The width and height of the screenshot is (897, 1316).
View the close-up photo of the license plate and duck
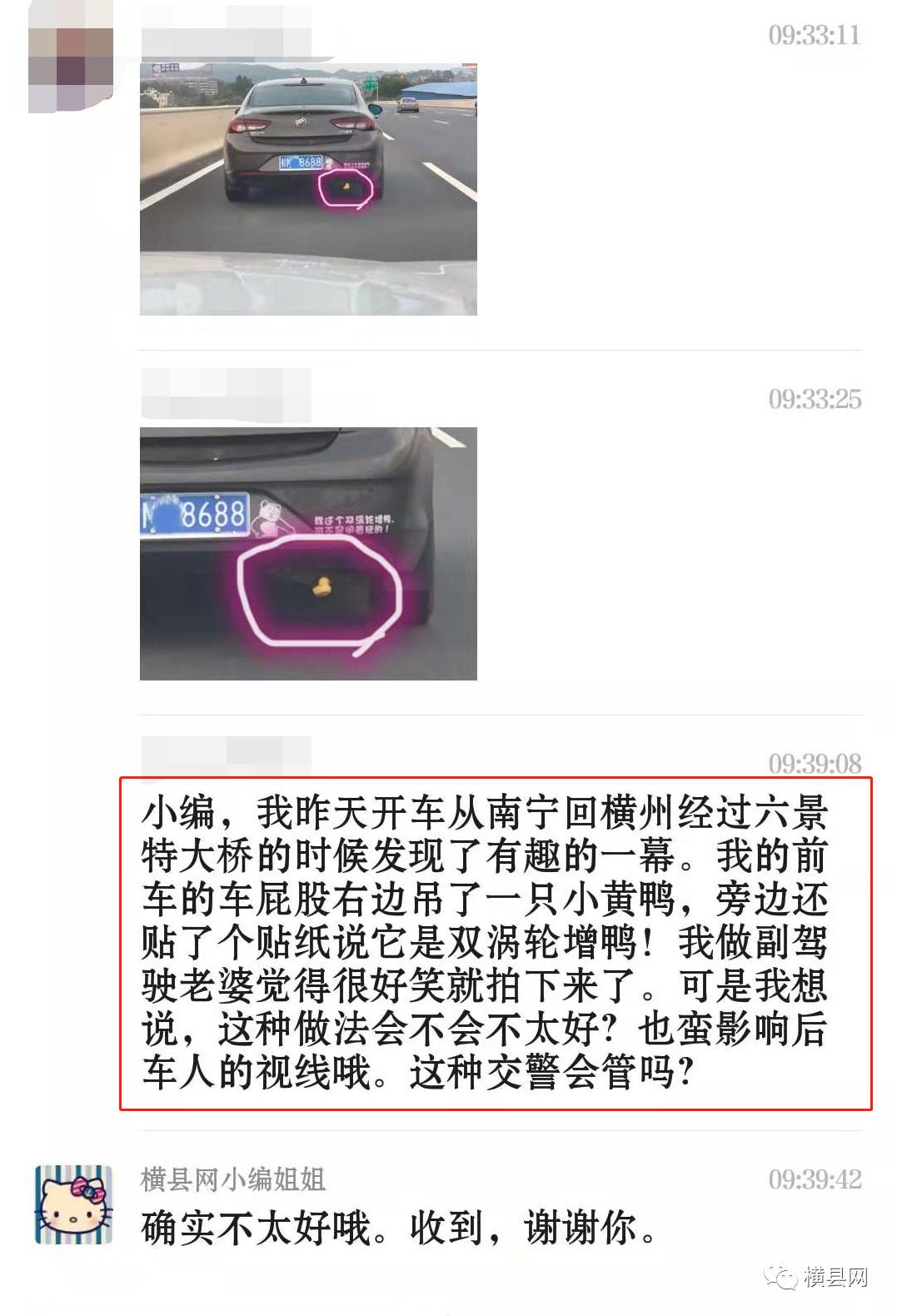(308, 553)
